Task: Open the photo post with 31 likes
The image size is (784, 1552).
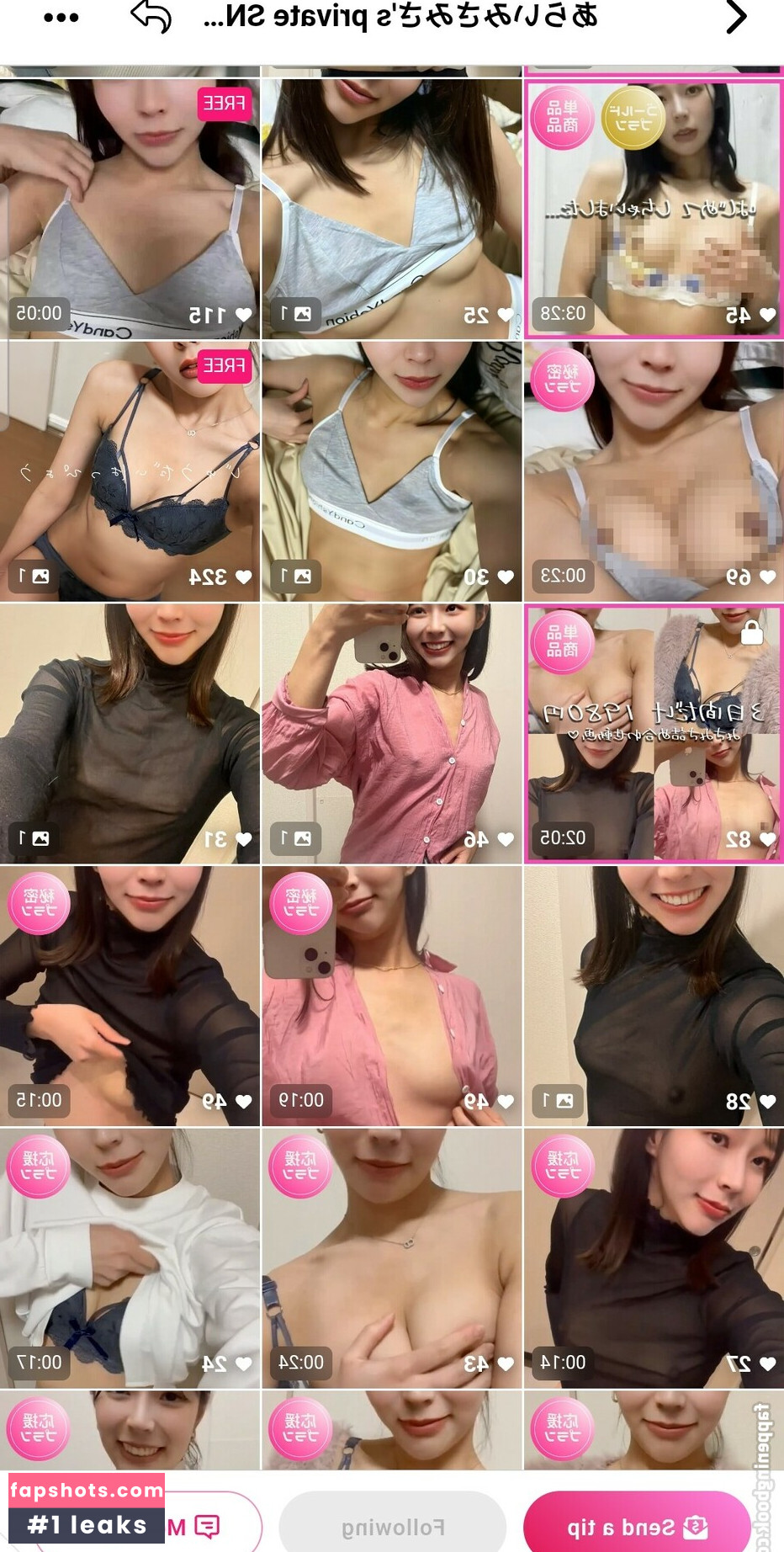Action: click(130, 734)
